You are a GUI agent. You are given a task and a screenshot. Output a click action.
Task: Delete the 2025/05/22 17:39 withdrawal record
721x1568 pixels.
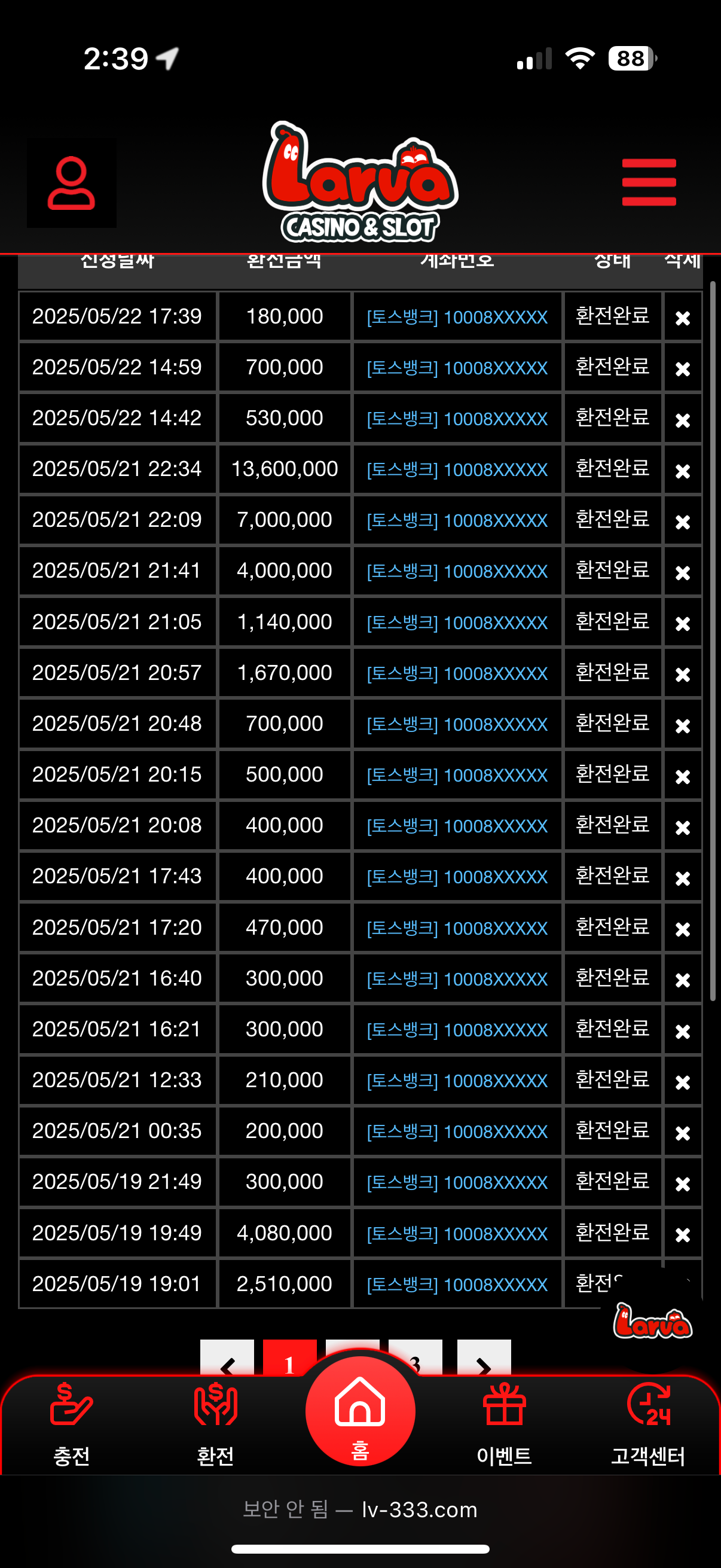point(682,318)
